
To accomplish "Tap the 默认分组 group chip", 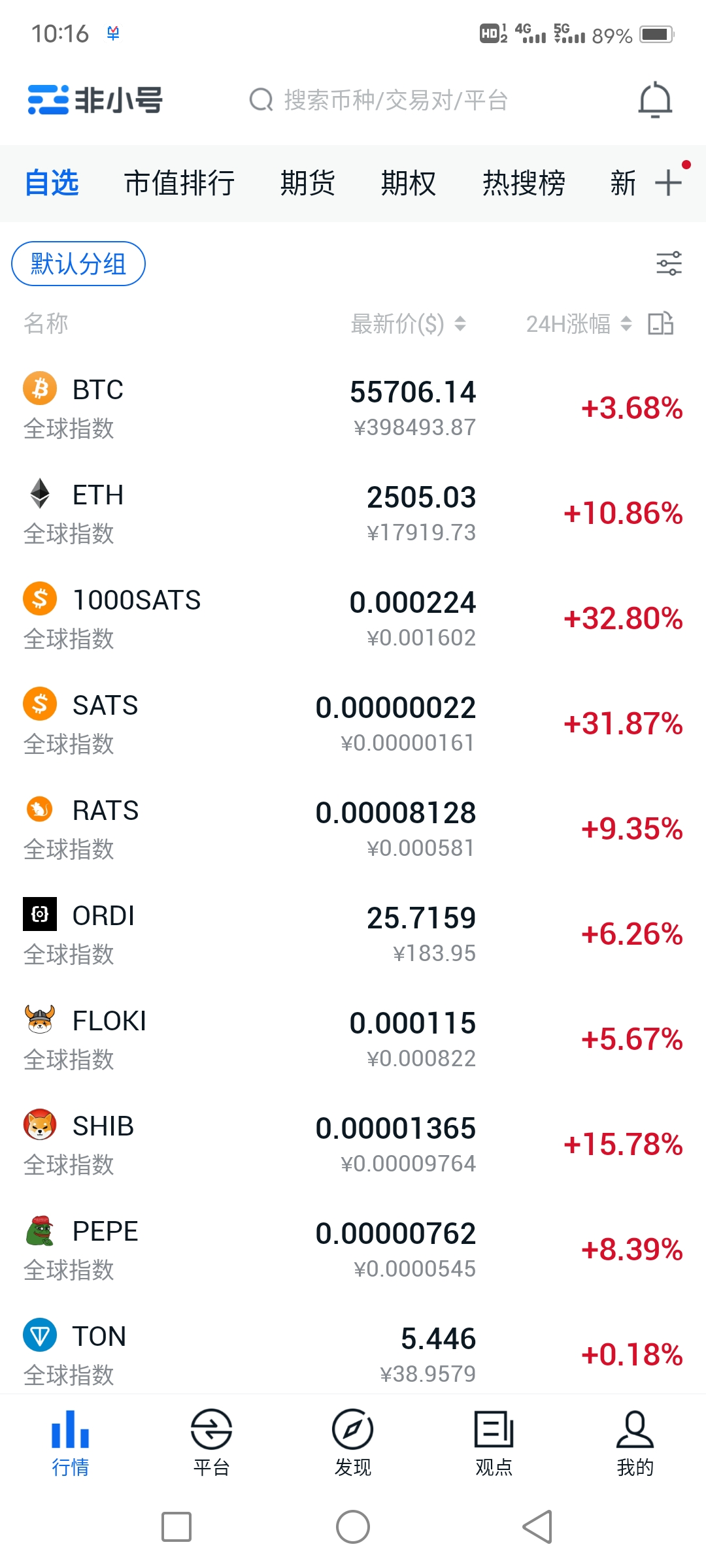I will point(78,264).
